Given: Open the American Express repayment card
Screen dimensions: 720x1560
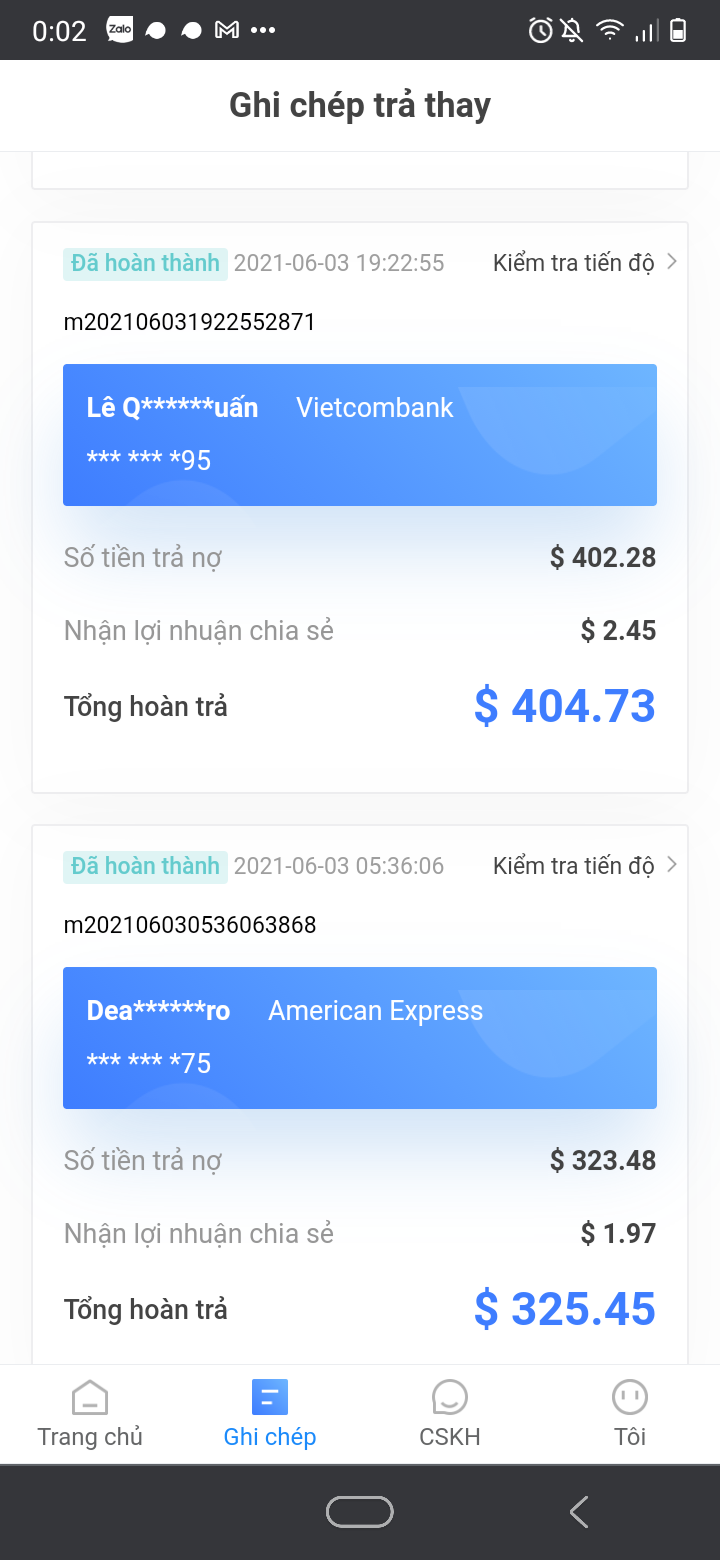Looking at the screenshot, I should click(x=360, y=1038).
